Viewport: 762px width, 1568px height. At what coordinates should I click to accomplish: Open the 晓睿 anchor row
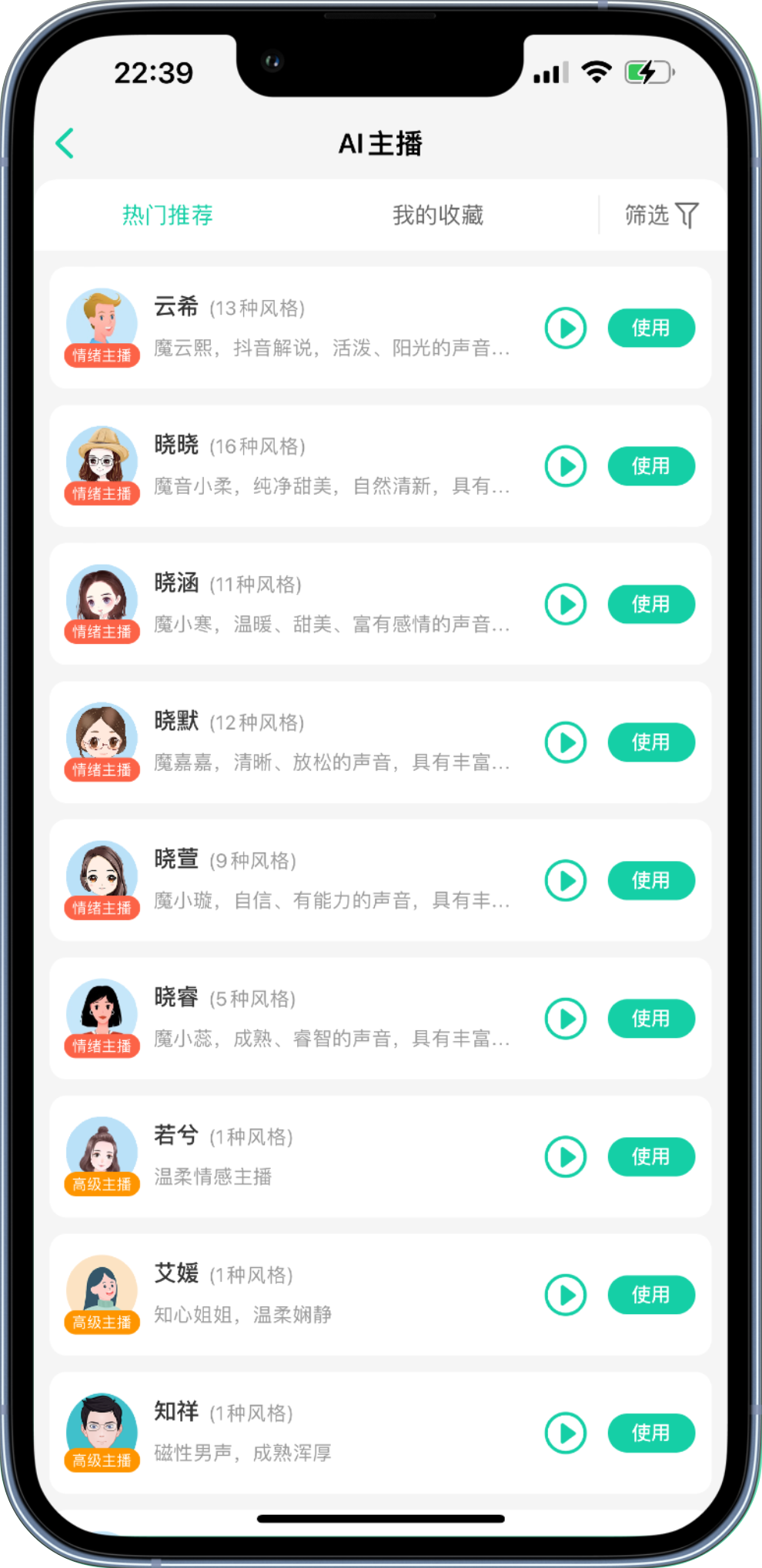[331, 1019]
